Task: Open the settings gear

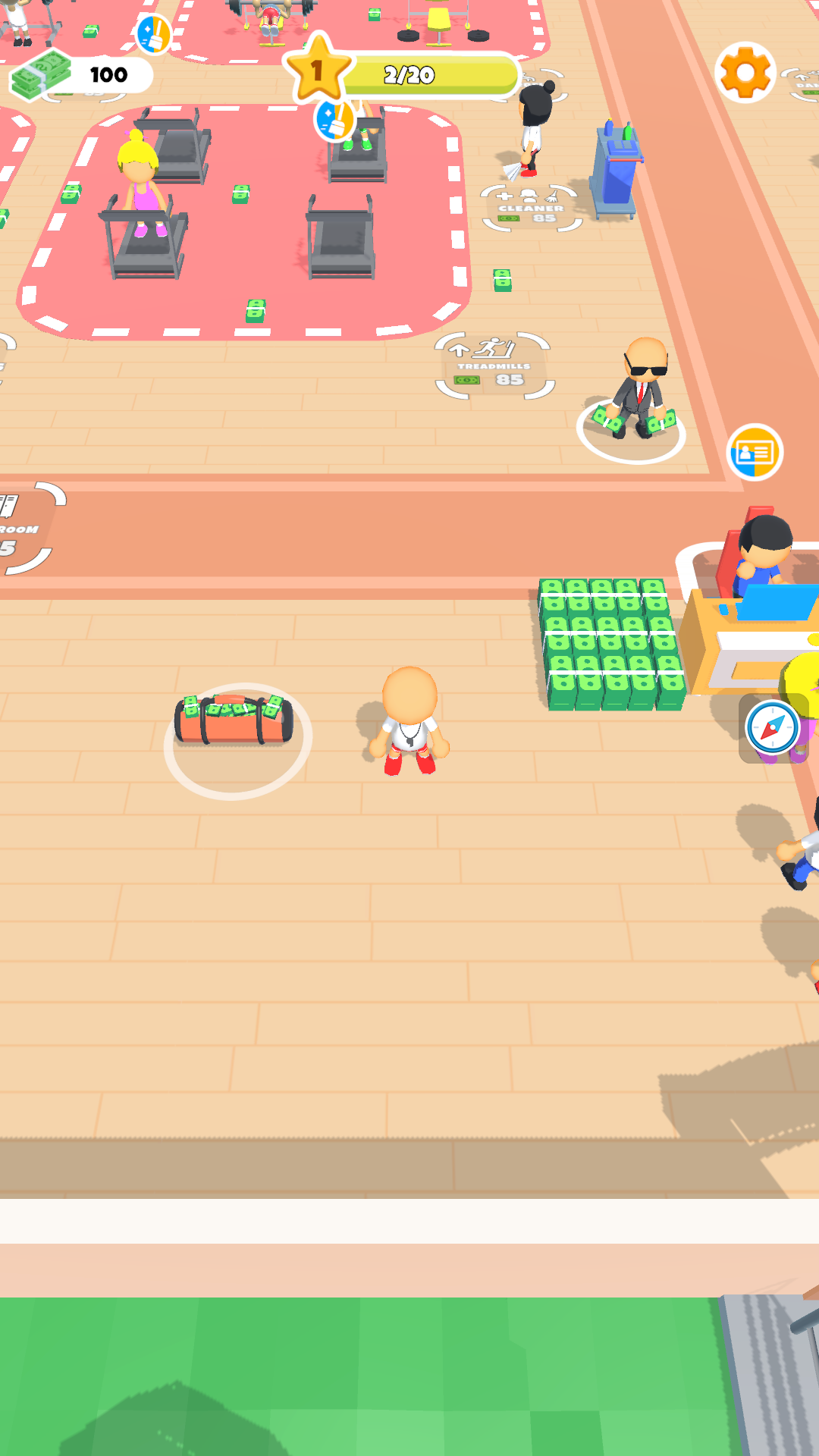Action: (x=745, y=73)
